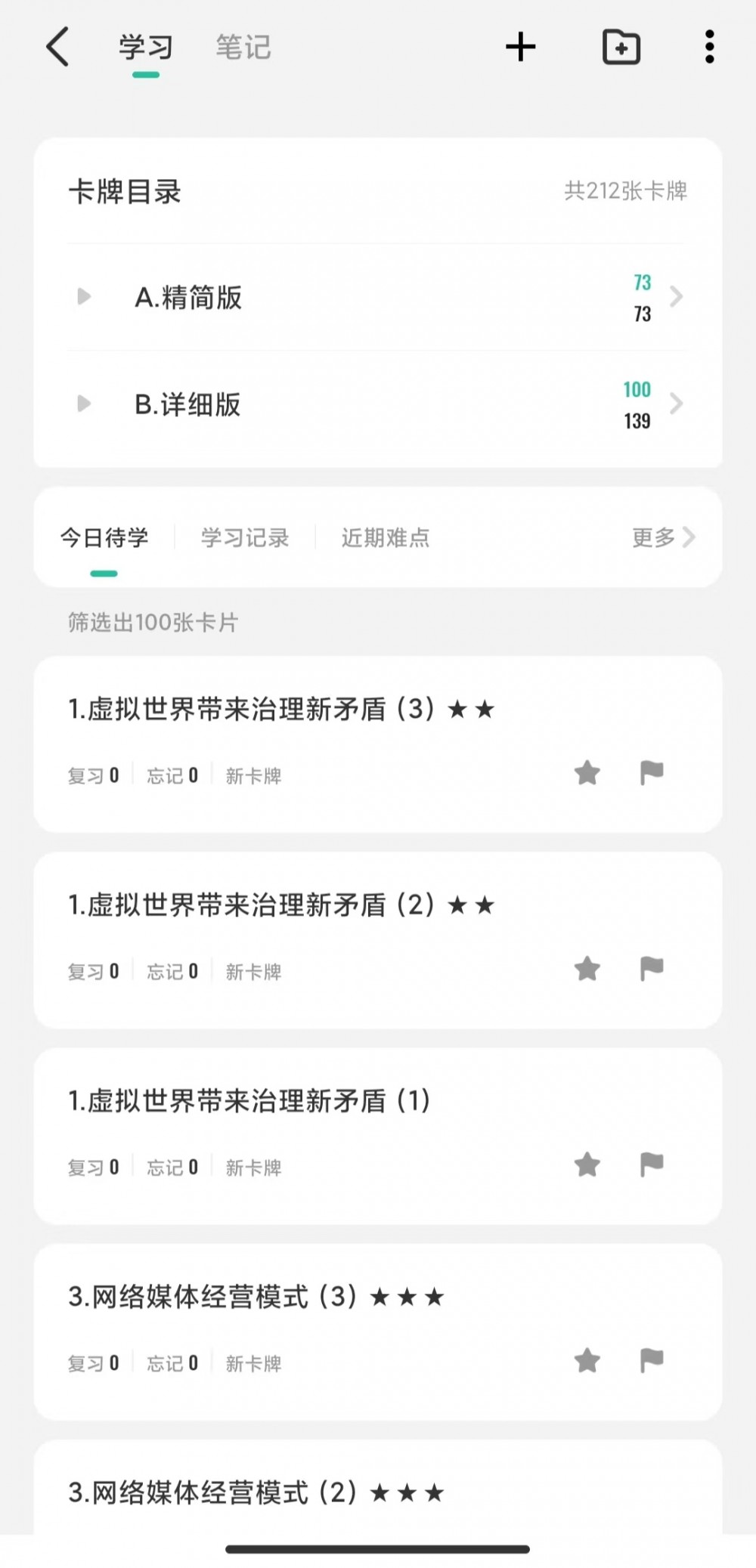Screen dimensions: 756x1568
Task: Flag the card 网络媒体经营模式 (3)
Action: point(652,1360)
